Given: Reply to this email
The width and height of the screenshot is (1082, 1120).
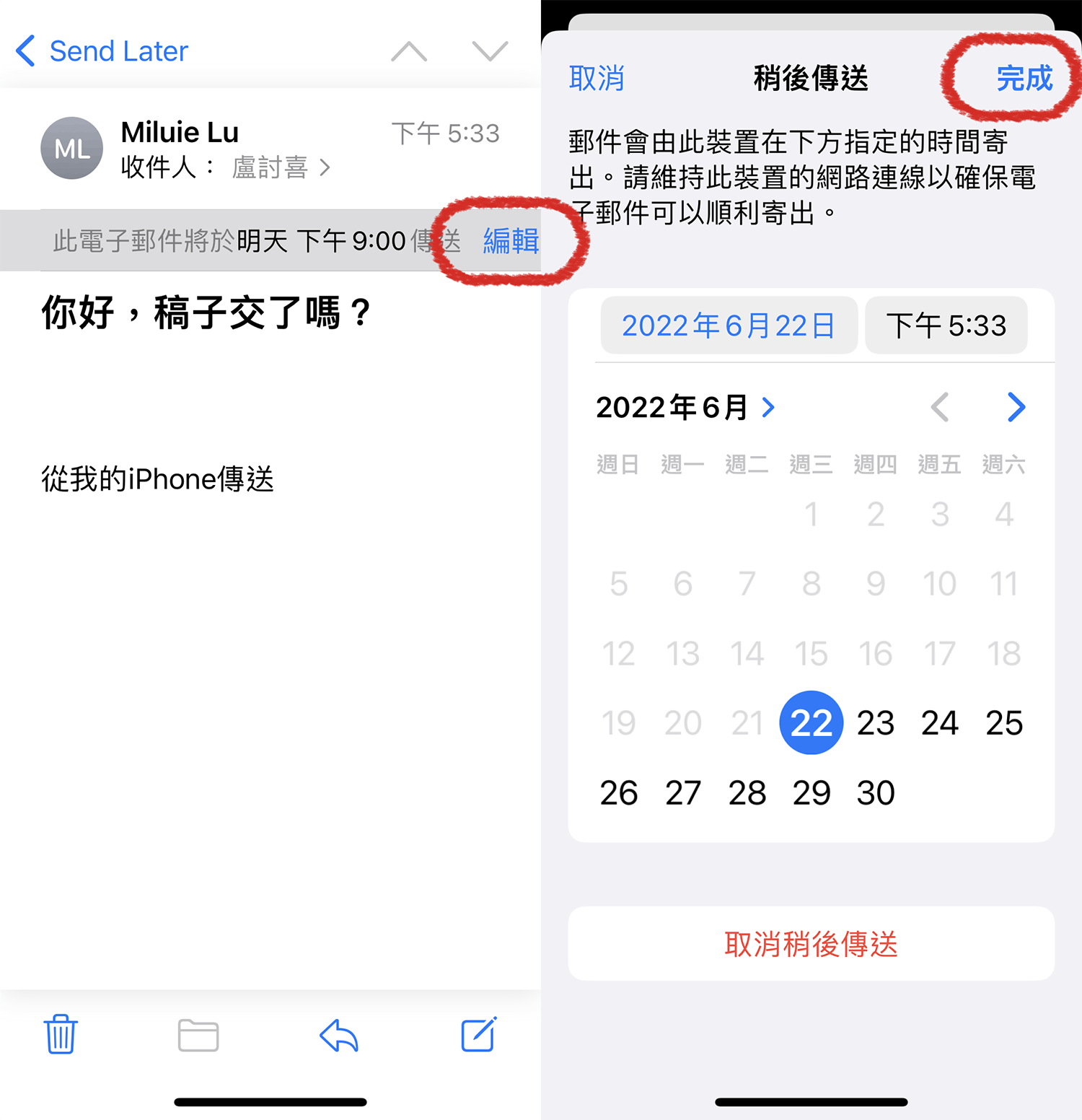Looking at the screenshot, I should click(339, 1035).
